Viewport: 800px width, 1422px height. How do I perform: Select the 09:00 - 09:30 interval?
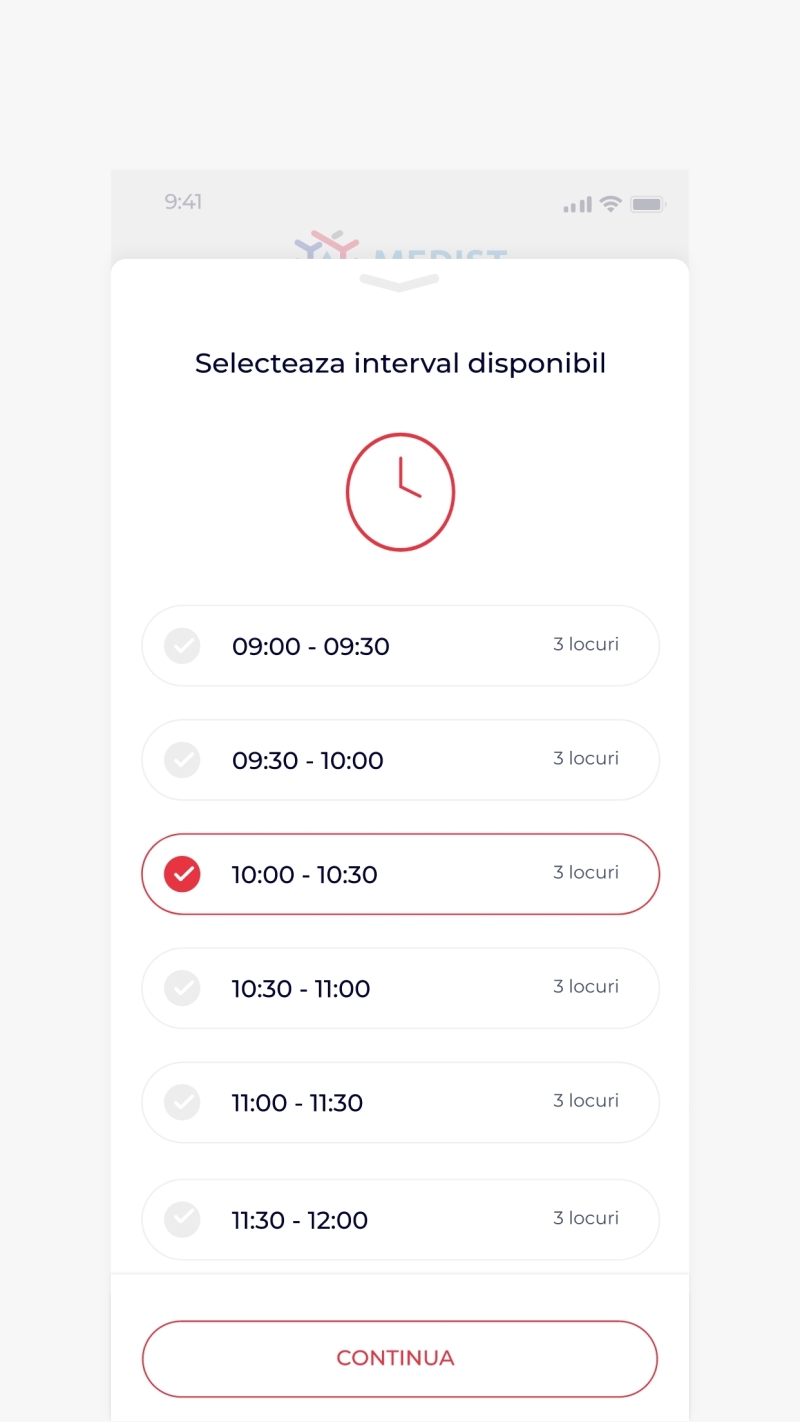pyautogui.click(x=400, y=646)
